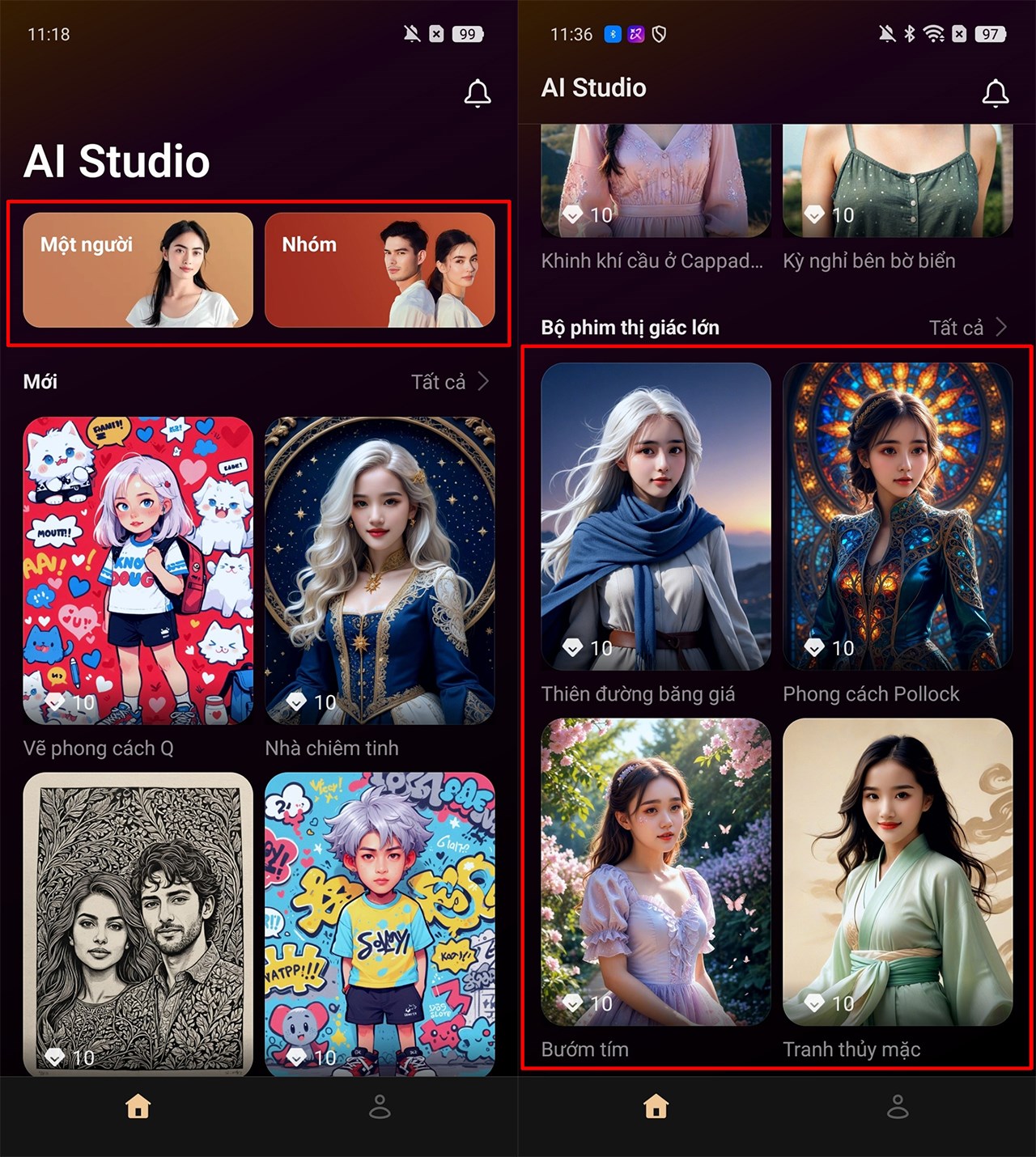1036x1157 pixels.
Task: Select the Nhà chiêm tinh style card
Action: click(x=380, y=570)
